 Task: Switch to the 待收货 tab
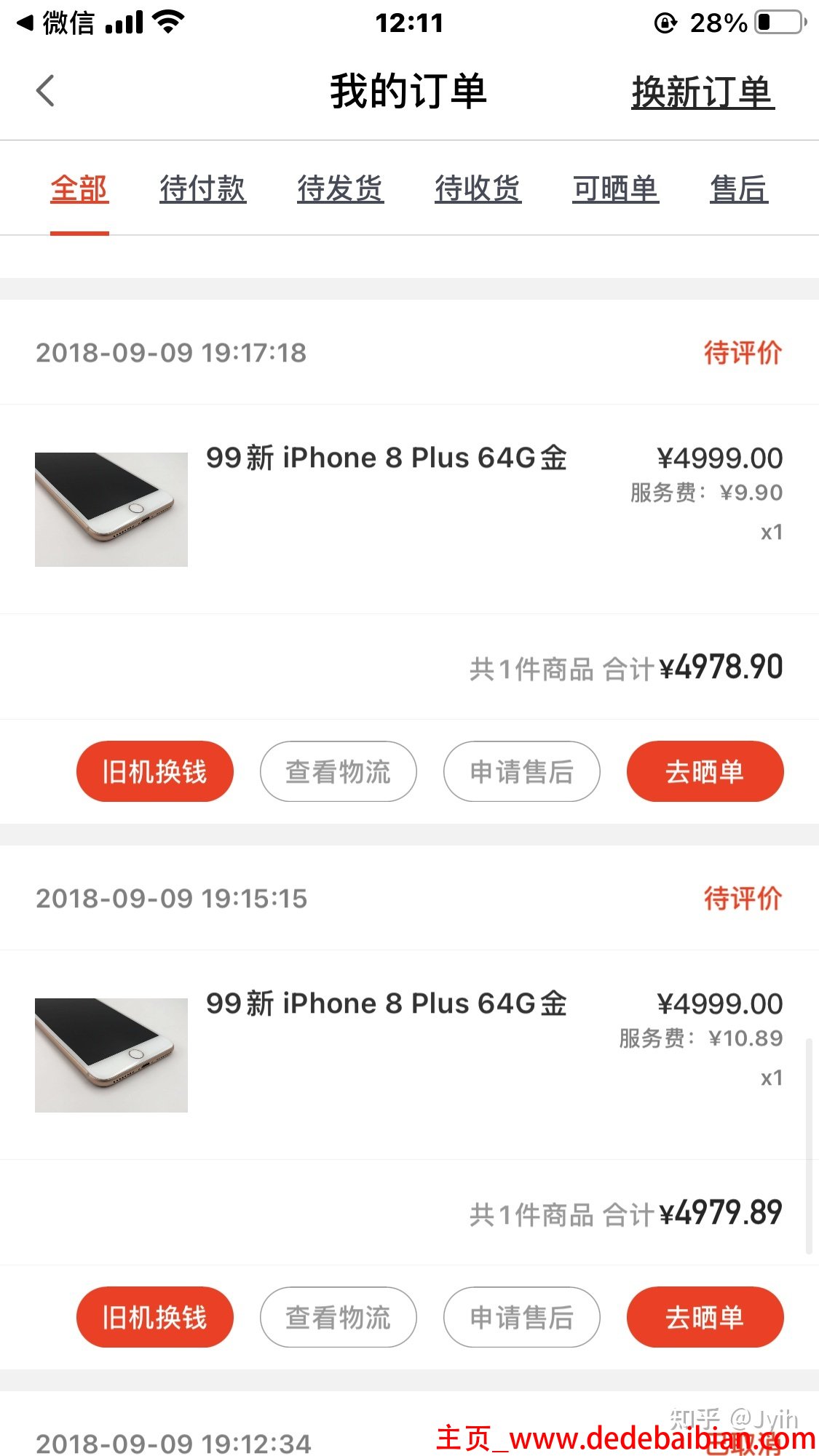point(478,189)
